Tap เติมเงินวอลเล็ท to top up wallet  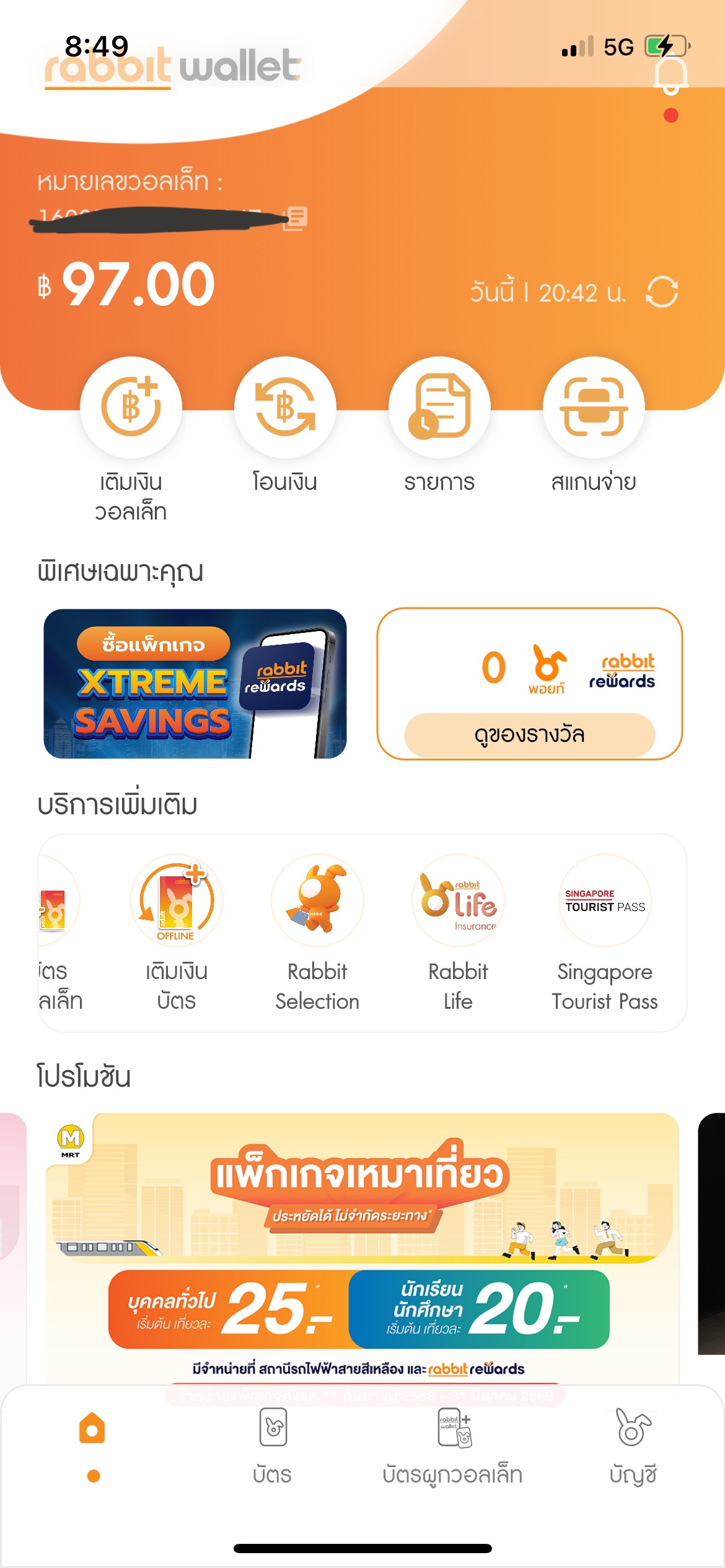[131, 408]
